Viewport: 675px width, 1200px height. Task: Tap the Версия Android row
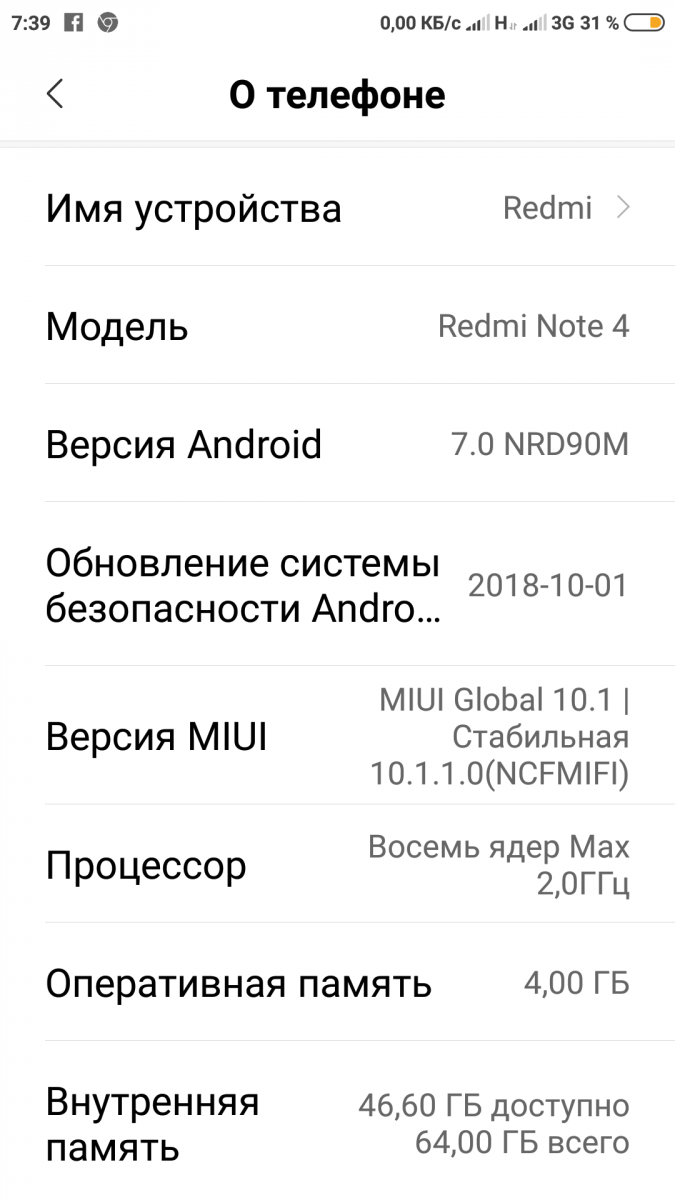337,443
